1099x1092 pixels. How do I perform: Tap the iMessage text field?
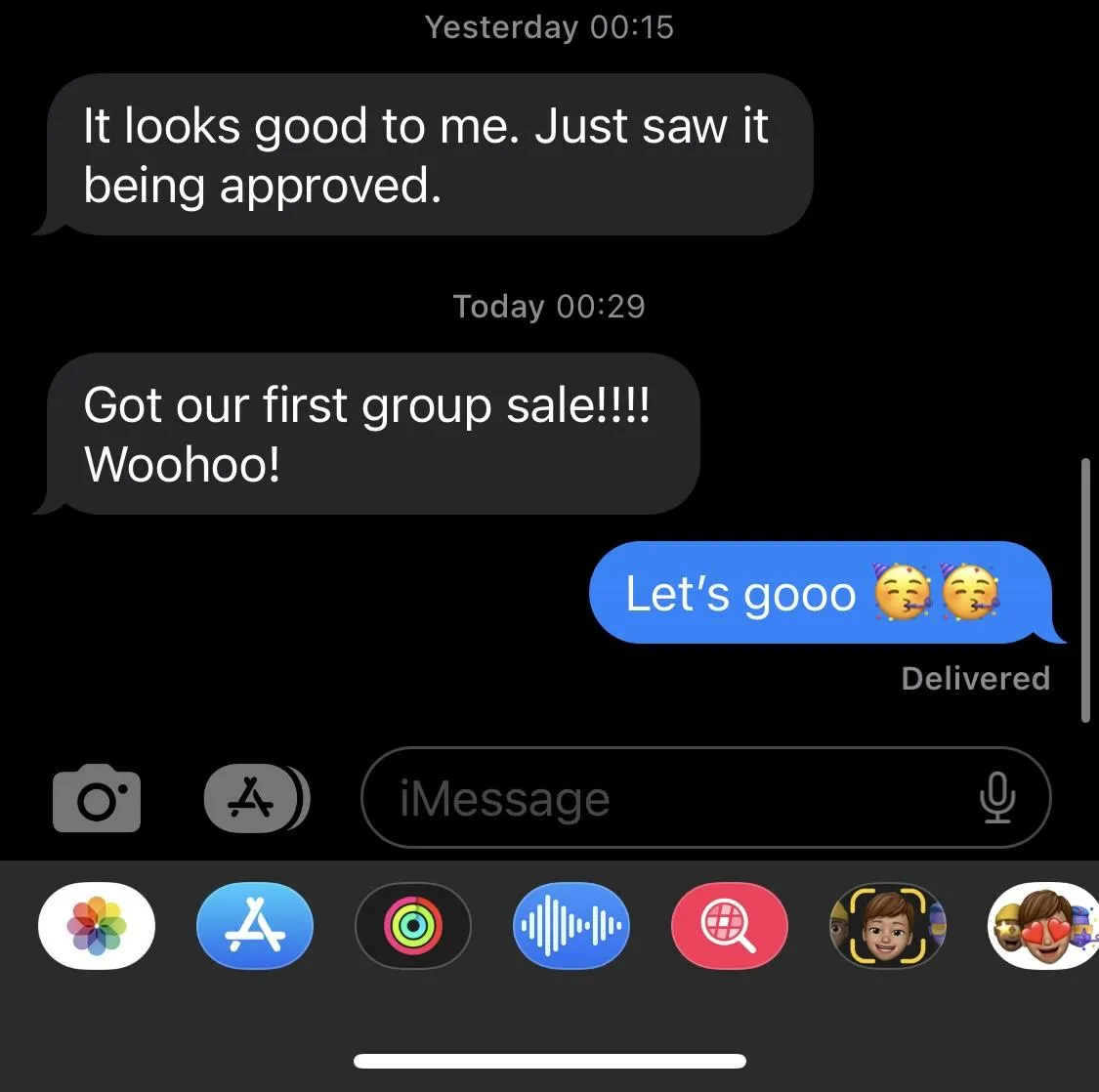(664, 799)
